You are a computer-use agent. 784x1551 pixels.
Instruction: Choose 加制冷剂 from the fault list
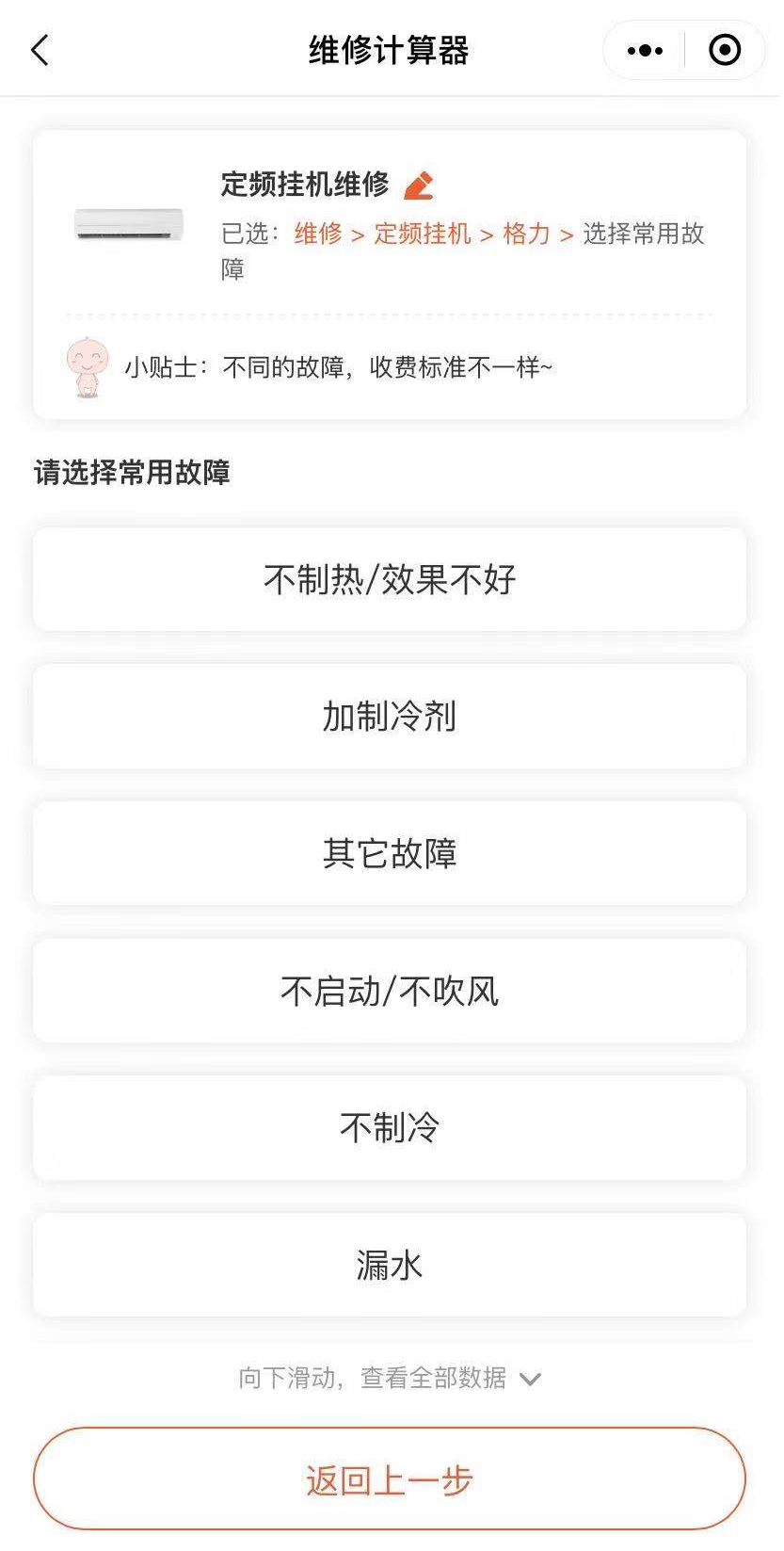[x=390, y=717]
